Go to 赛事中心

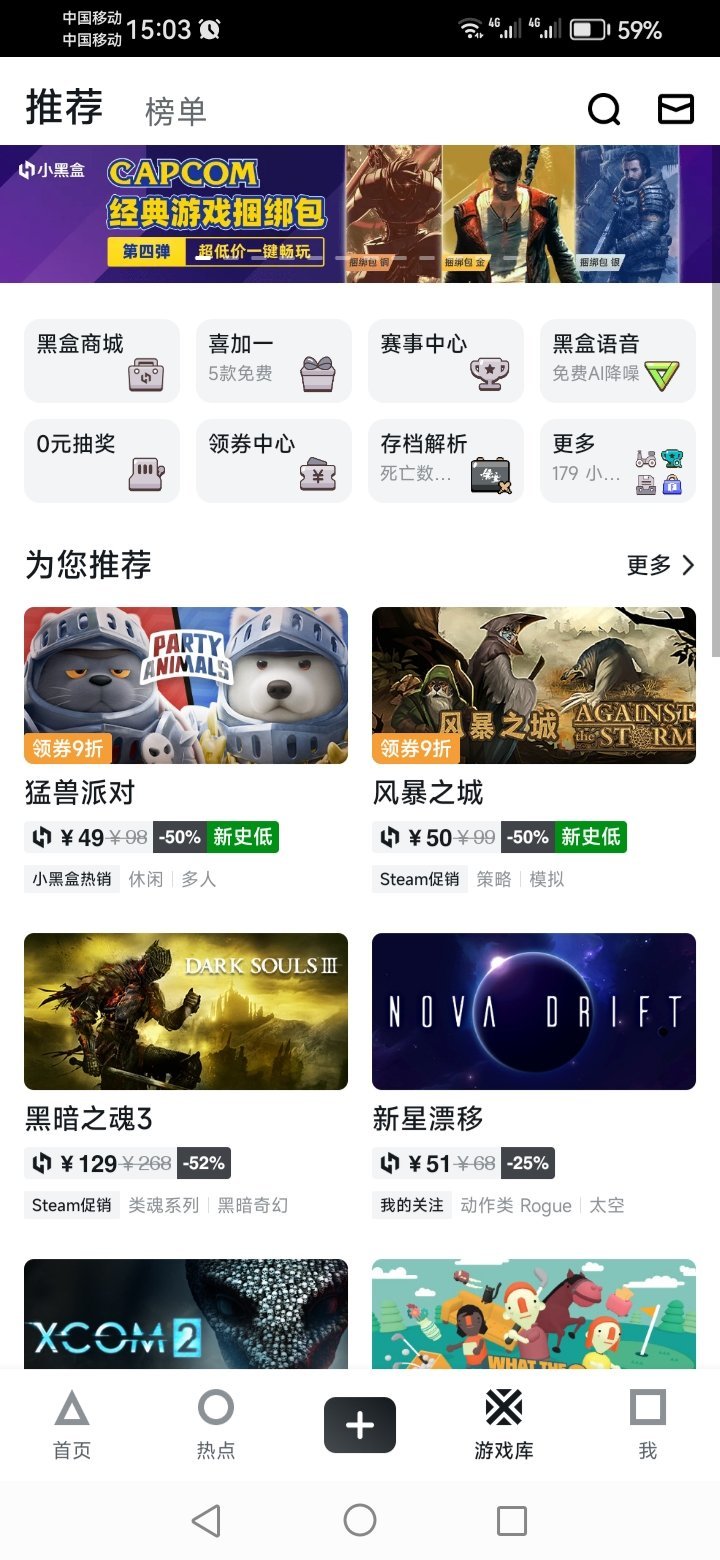pyautogui.click(x=446, y=361)
